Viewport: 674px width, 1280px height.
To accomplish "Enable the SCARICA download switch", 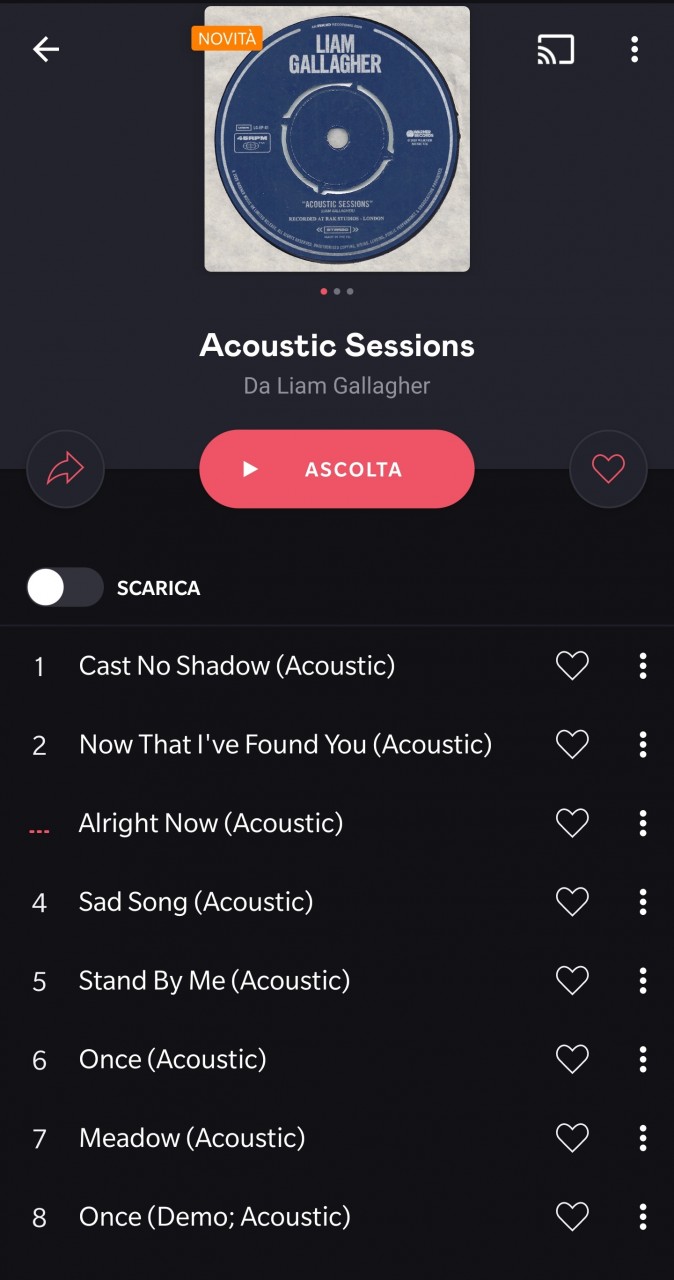I will tap(65, 587).
